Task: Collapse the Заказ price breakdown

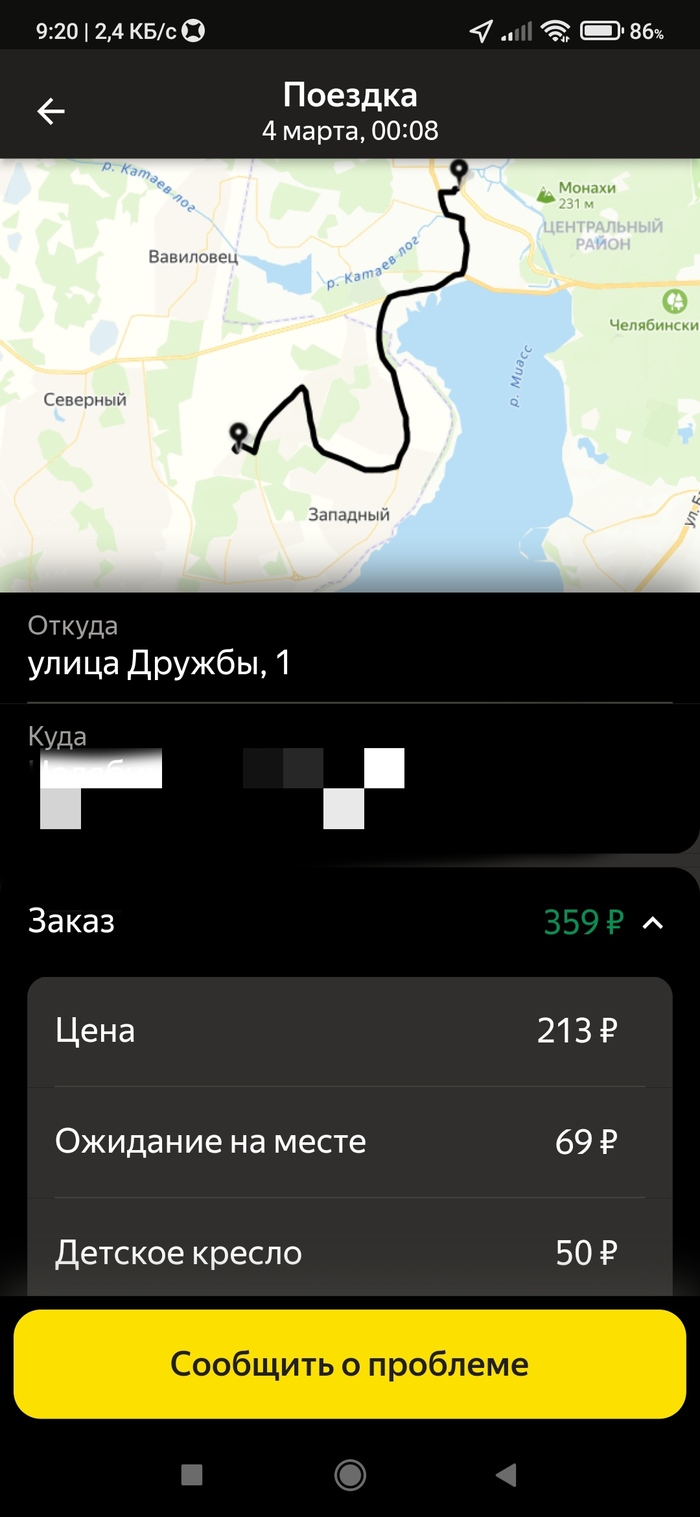Action: pyautogui.click(x=652, y=922)
